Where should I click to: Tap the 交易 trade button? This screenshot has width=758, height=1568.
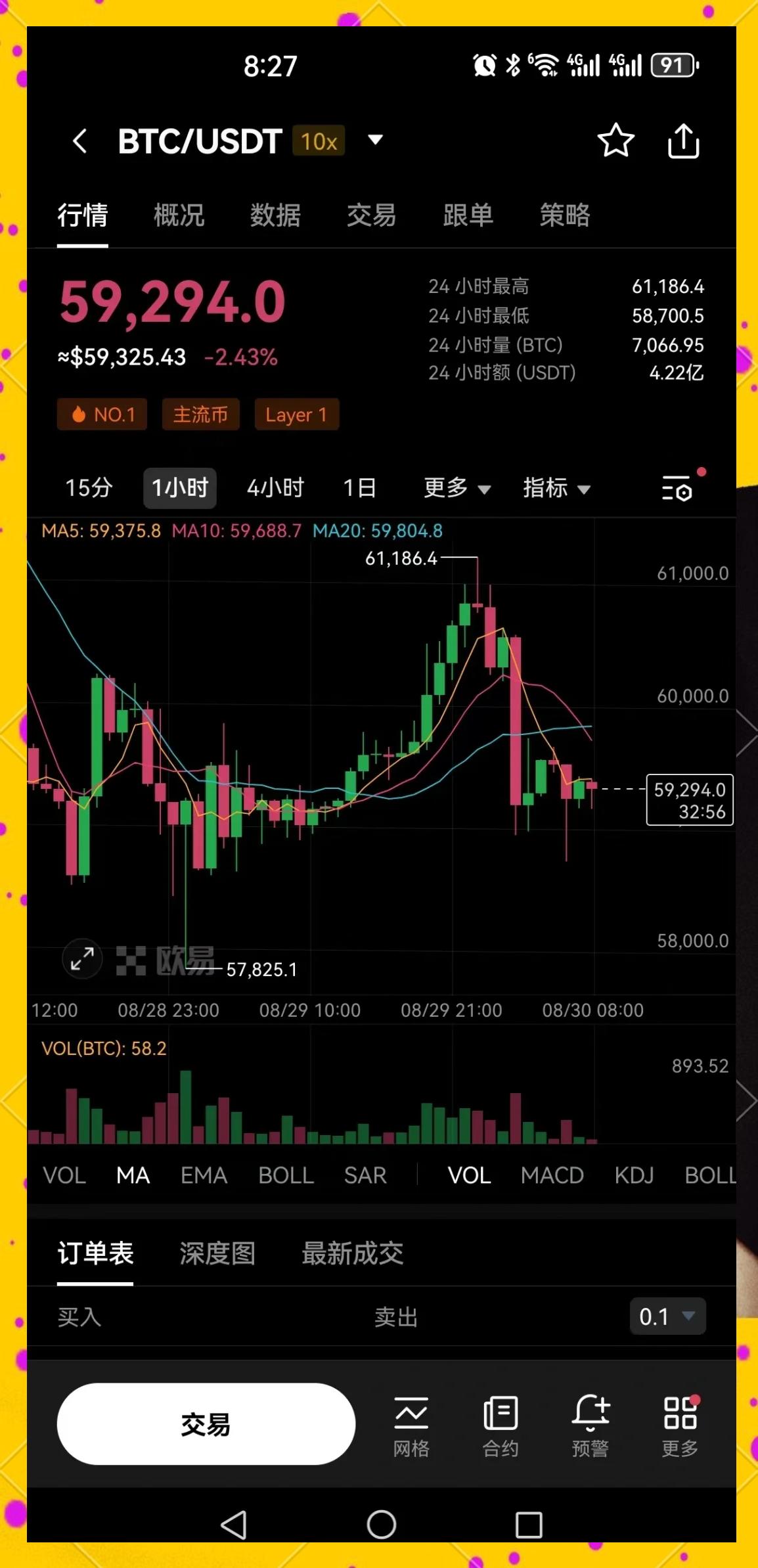206,1424
